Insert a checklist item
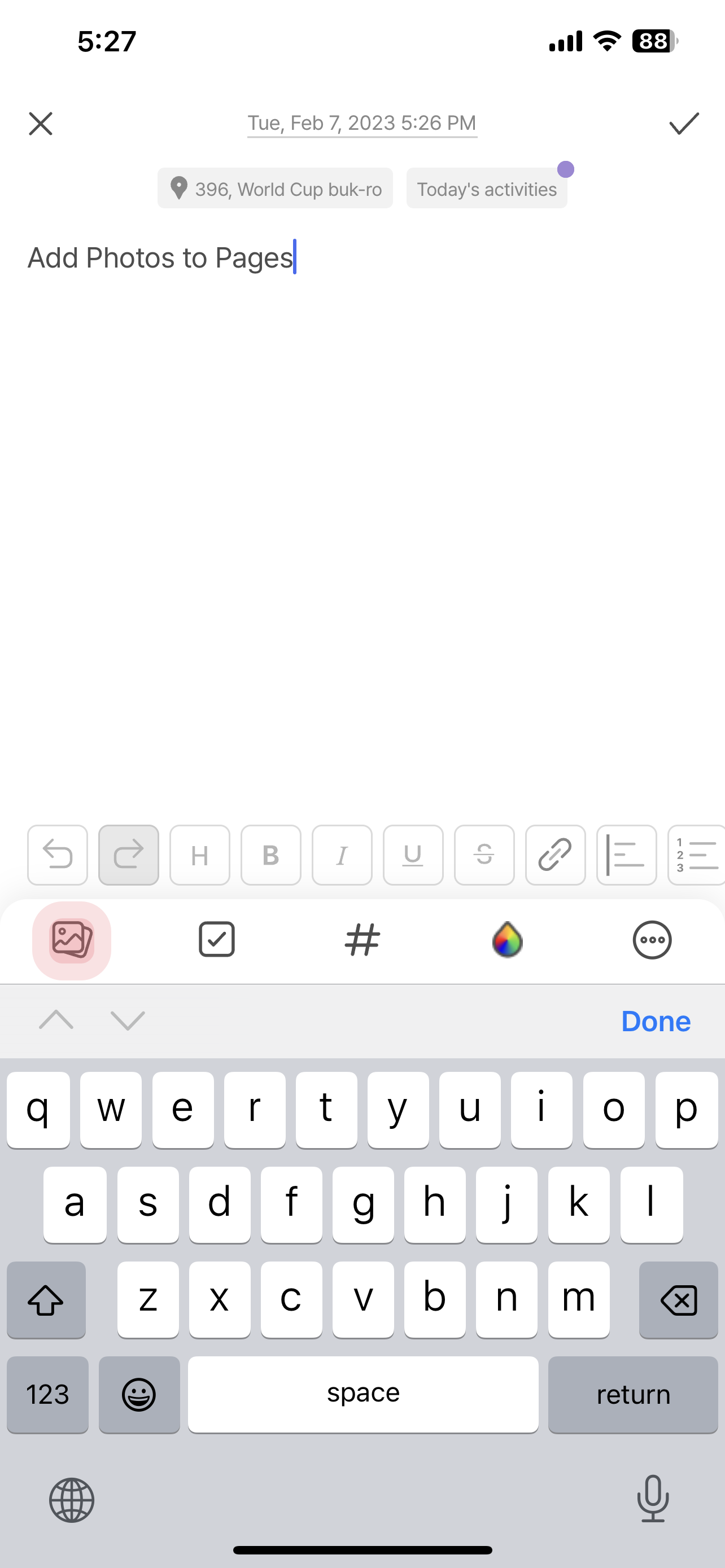725x1568 pixels. tap(217, 940)
